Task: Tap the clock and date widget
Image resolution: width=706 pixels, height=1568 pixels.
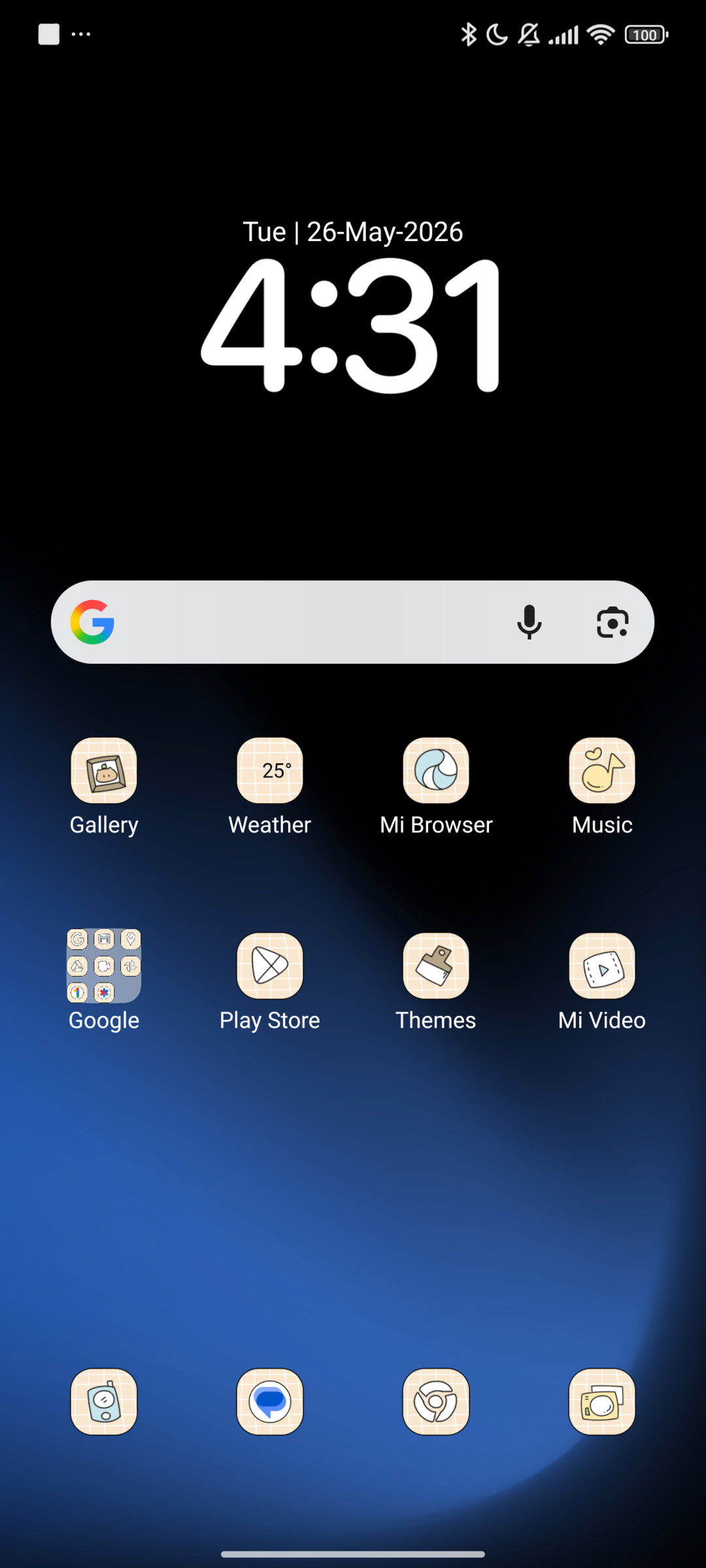Action: pos(352,306)
